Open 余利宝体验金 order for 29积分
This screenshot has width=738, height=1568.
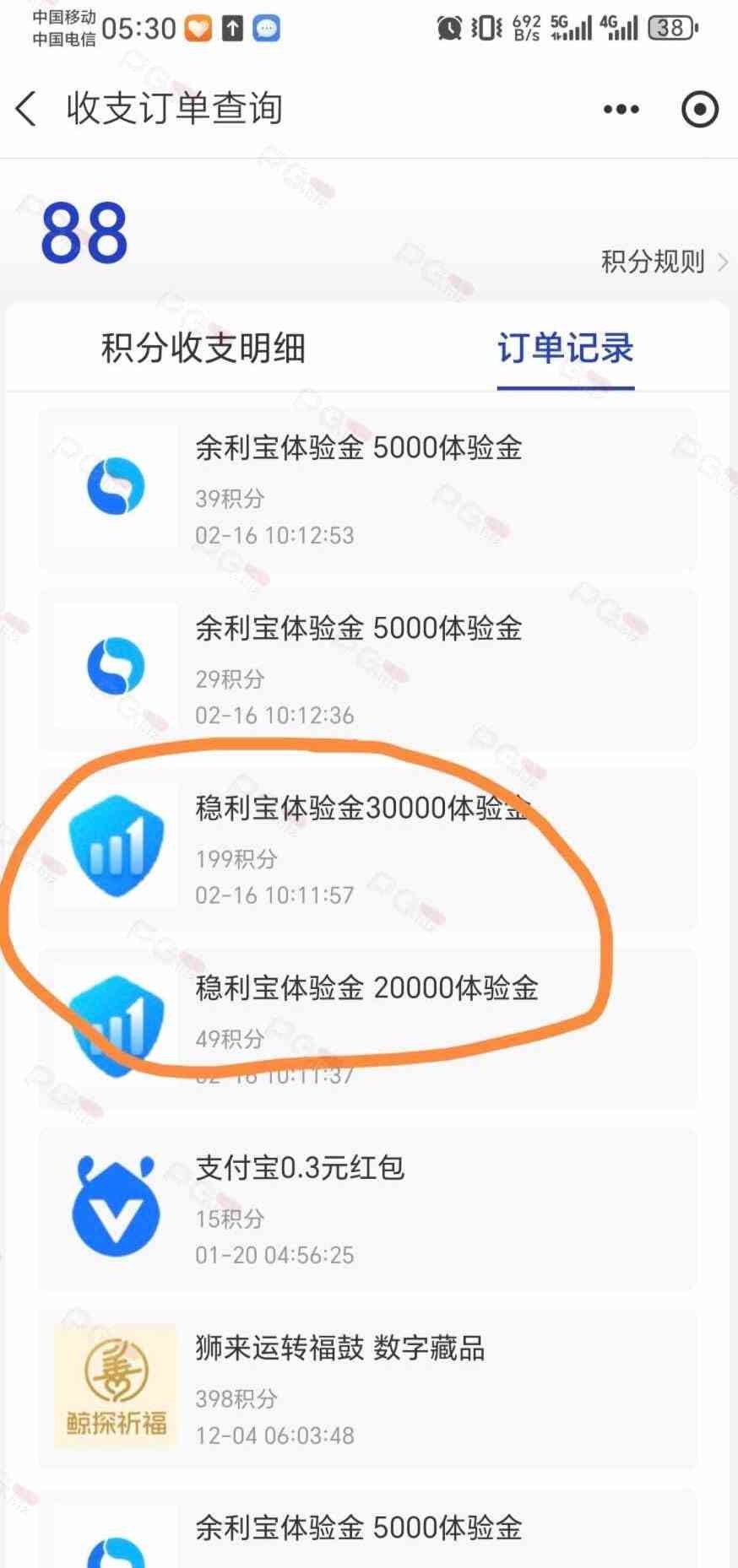[367, 670]
